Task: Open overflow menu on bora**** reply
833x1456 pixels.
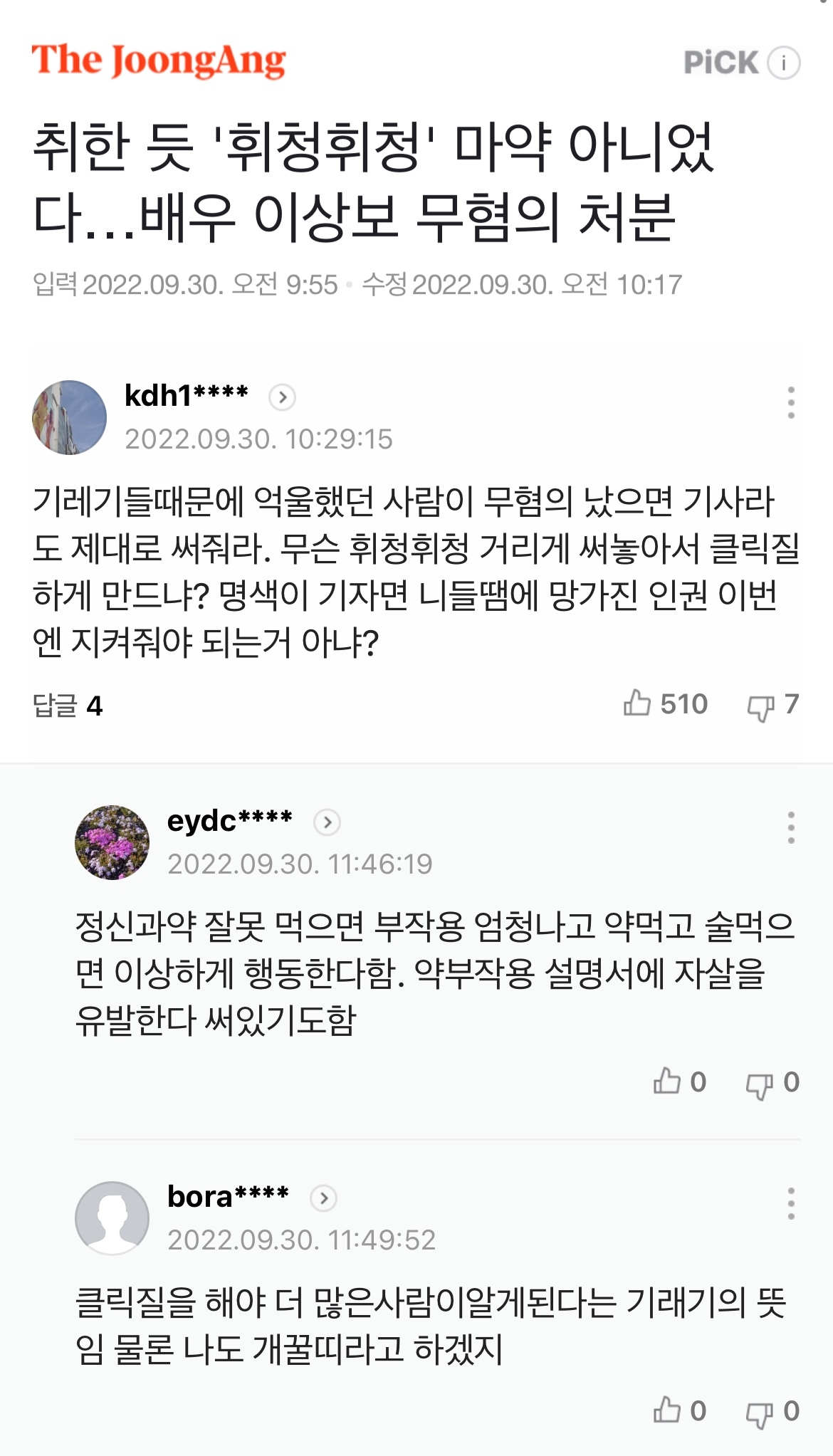Action: coord(790,1203)
